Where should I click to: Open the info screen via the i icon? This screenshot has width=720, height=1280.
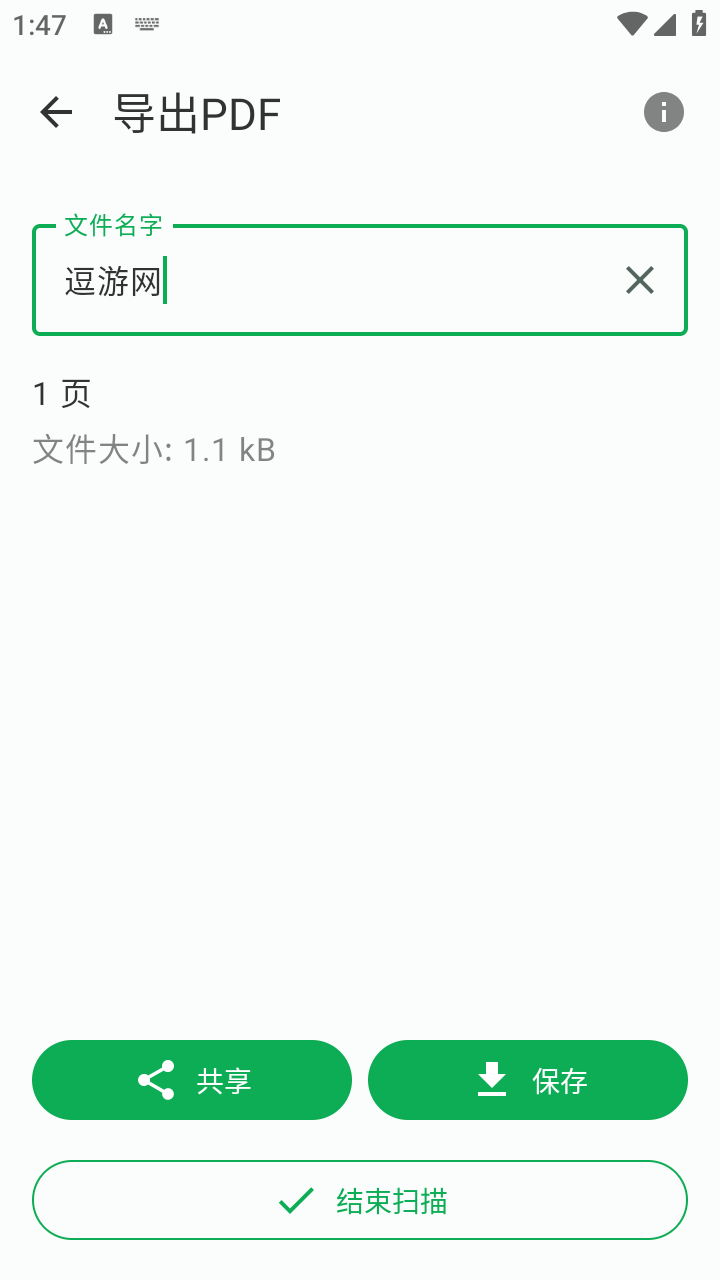664,112
